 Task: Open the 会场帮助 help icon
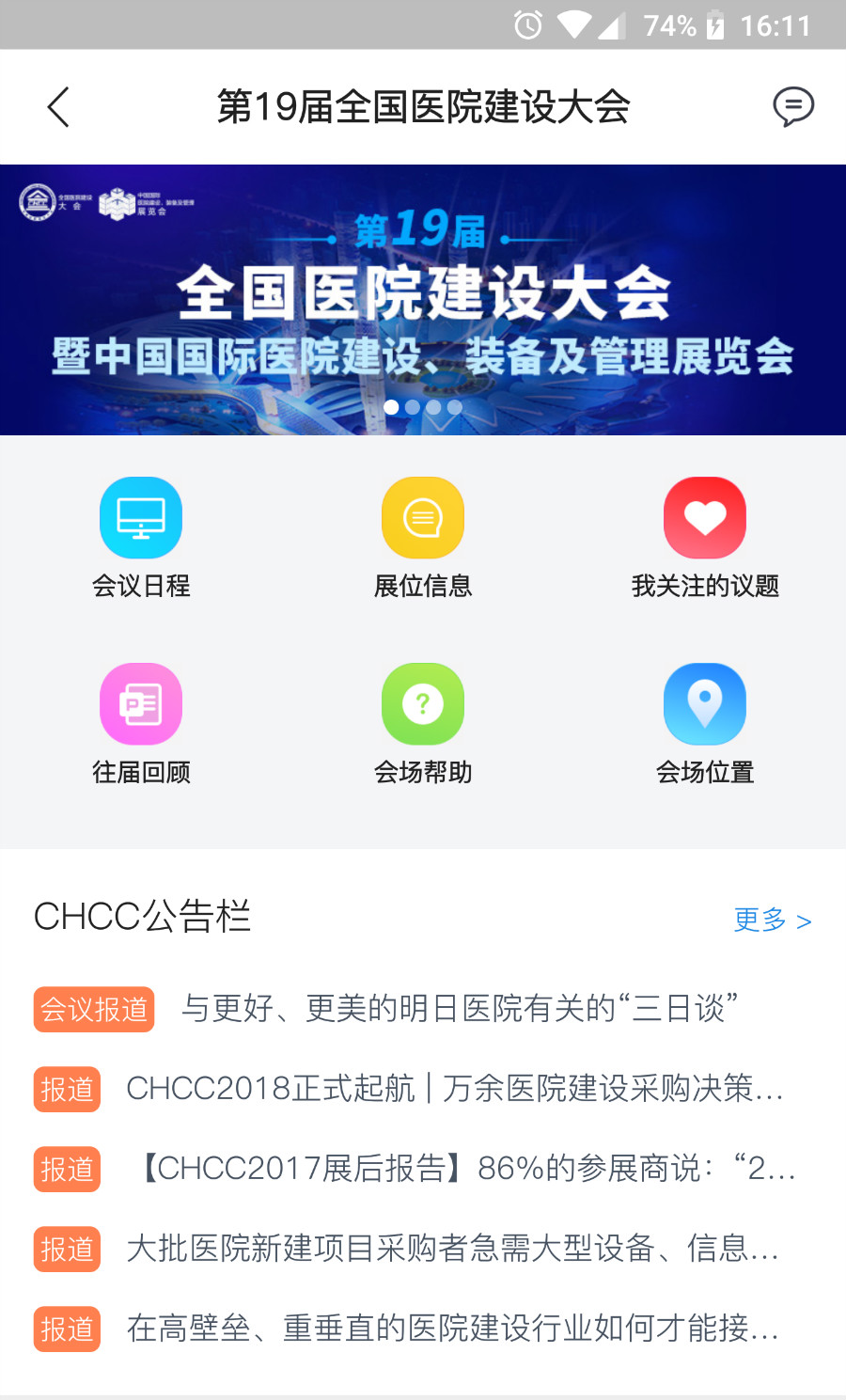point(423,702)
